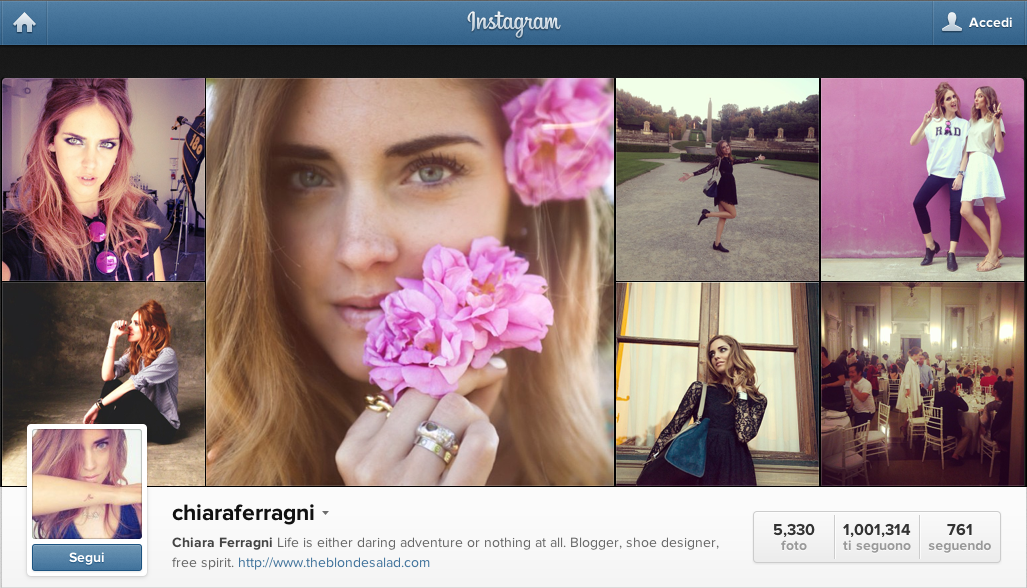Open the black lace dress window photo
This screenshot has width=1027, height=588.
[717, 384]
